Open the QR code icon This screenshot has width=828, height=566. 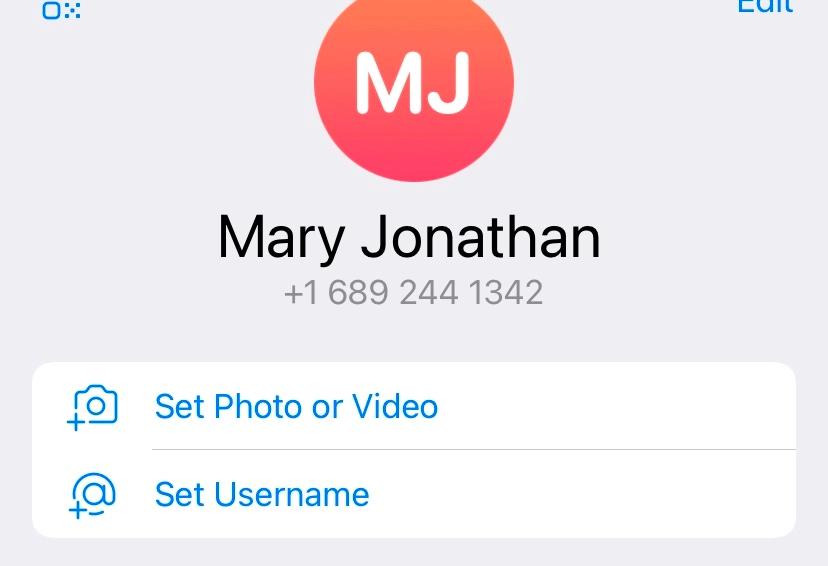click(61, 10)
